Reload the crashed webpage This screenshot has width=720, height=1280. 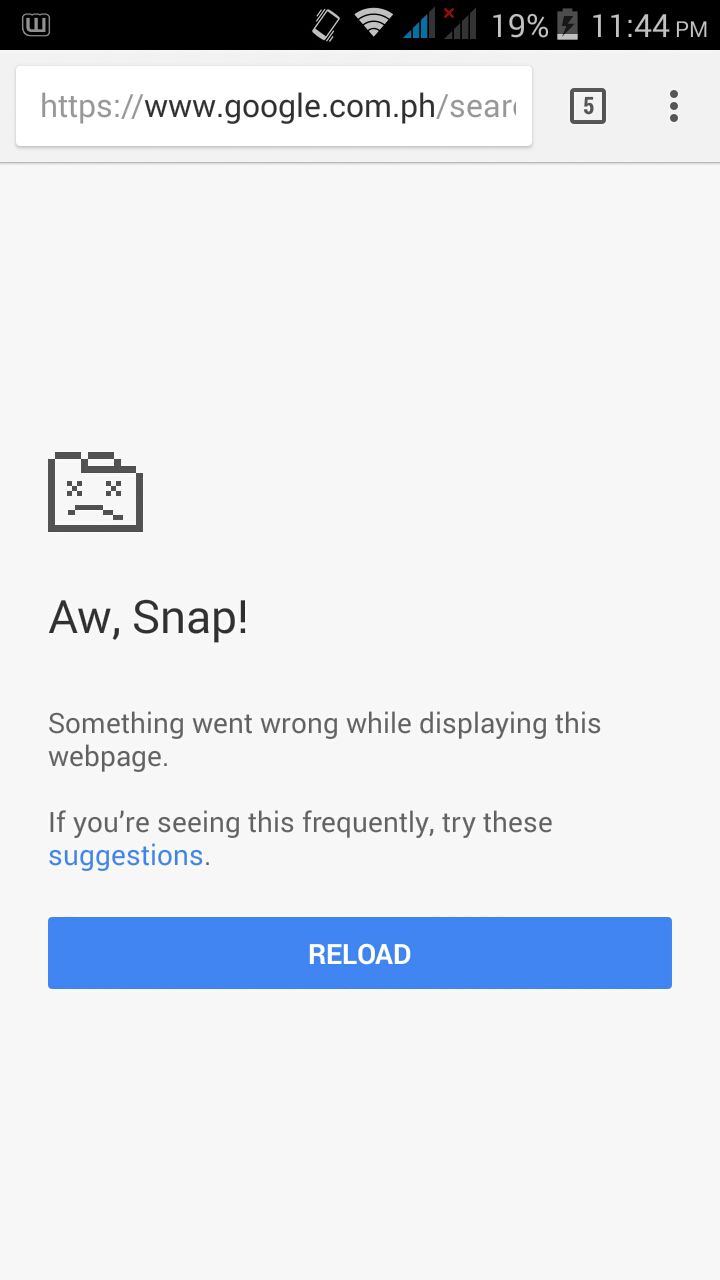[360, 953]
